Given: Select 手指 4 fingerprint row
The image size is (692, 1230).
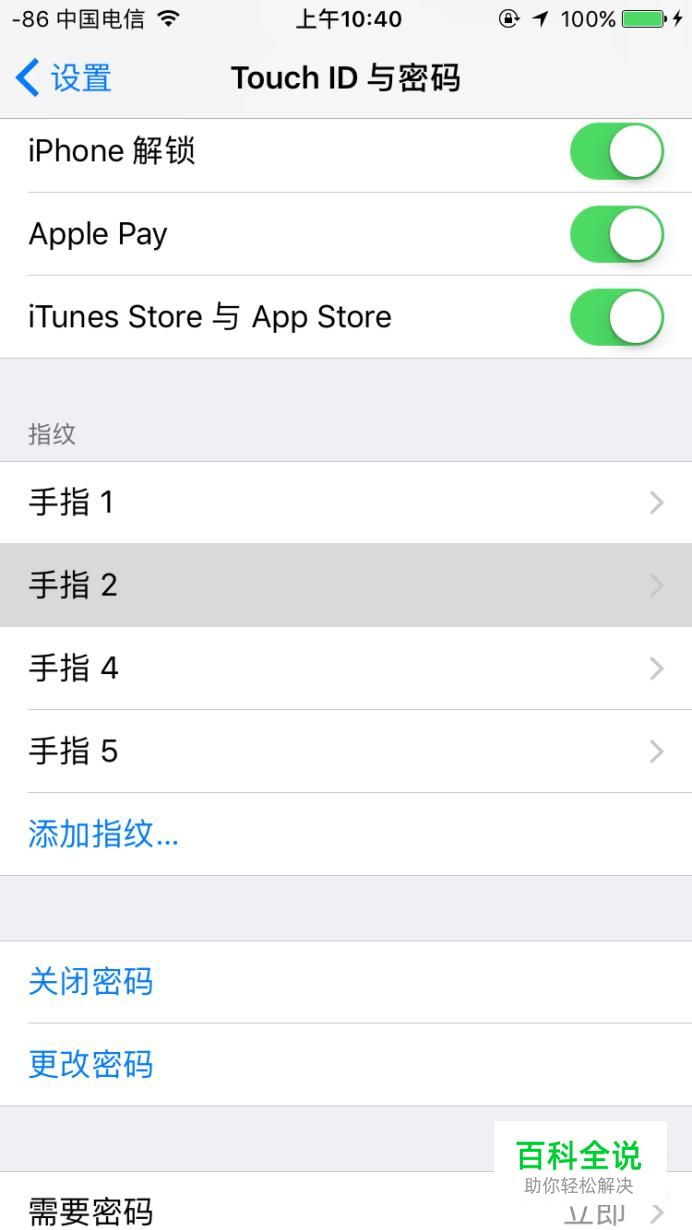Looking at the screenshot, I should click(x=346, y=669).
